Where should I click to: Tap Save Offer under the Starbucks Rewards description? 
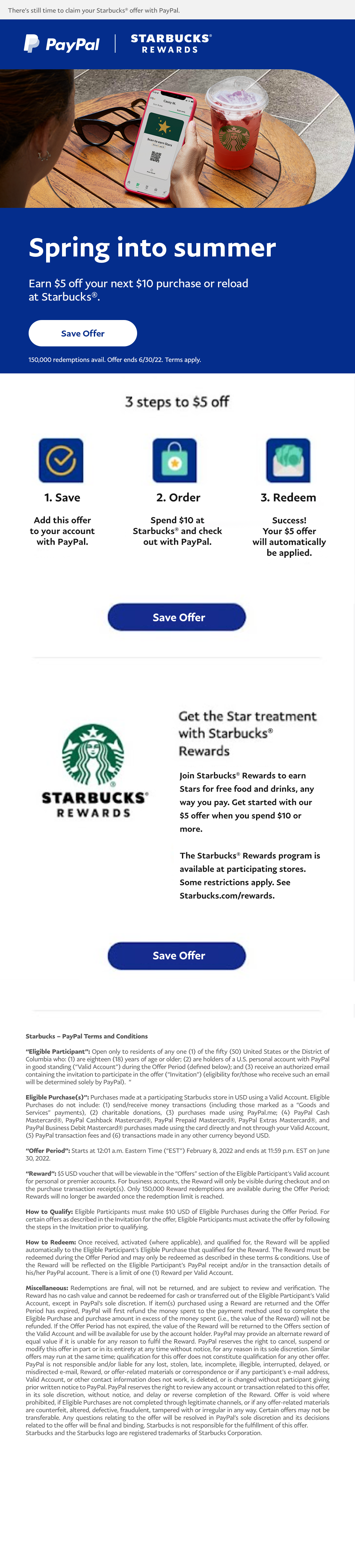177,955
